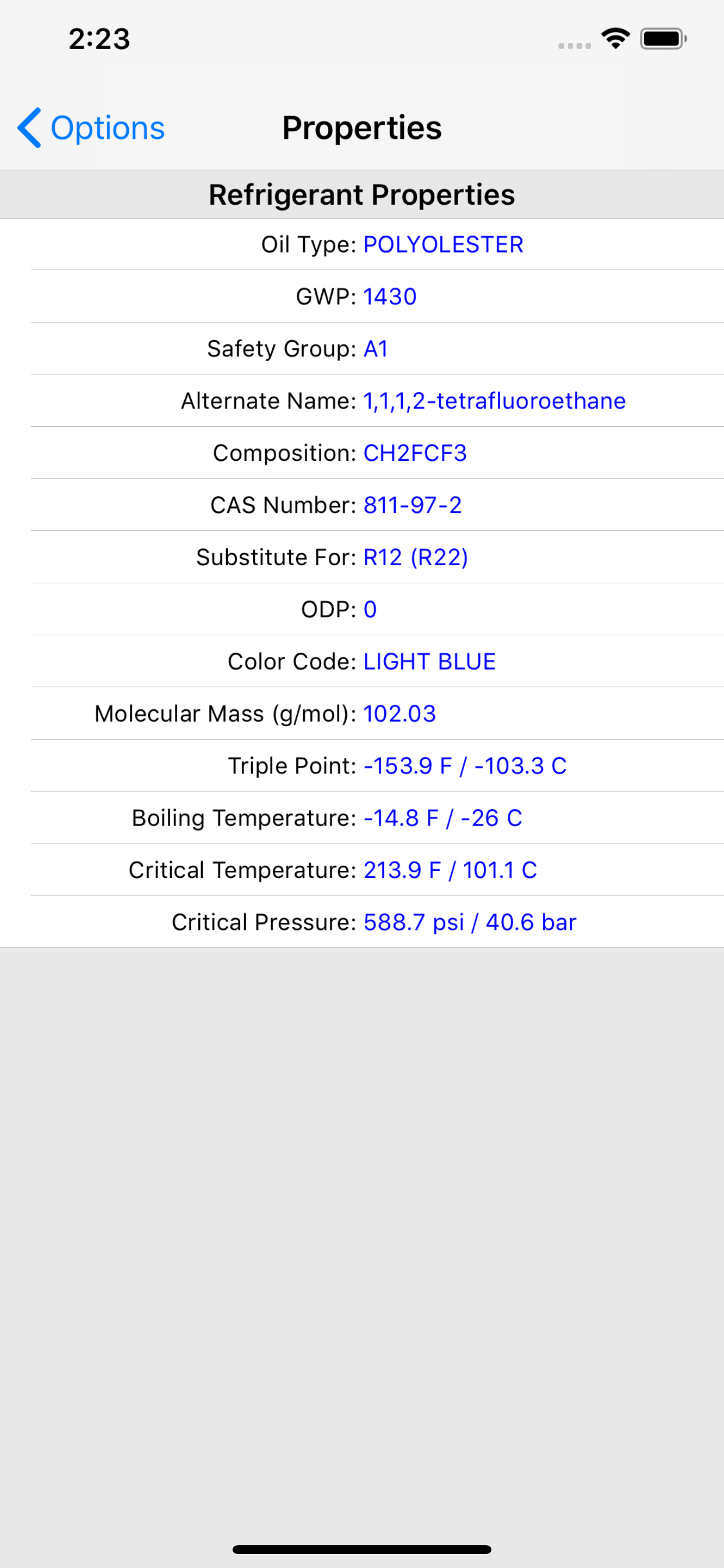724x1568 pixels.
Task: Tap the Substitute For R12 (R22) value
Action: [x=415, y=557]
